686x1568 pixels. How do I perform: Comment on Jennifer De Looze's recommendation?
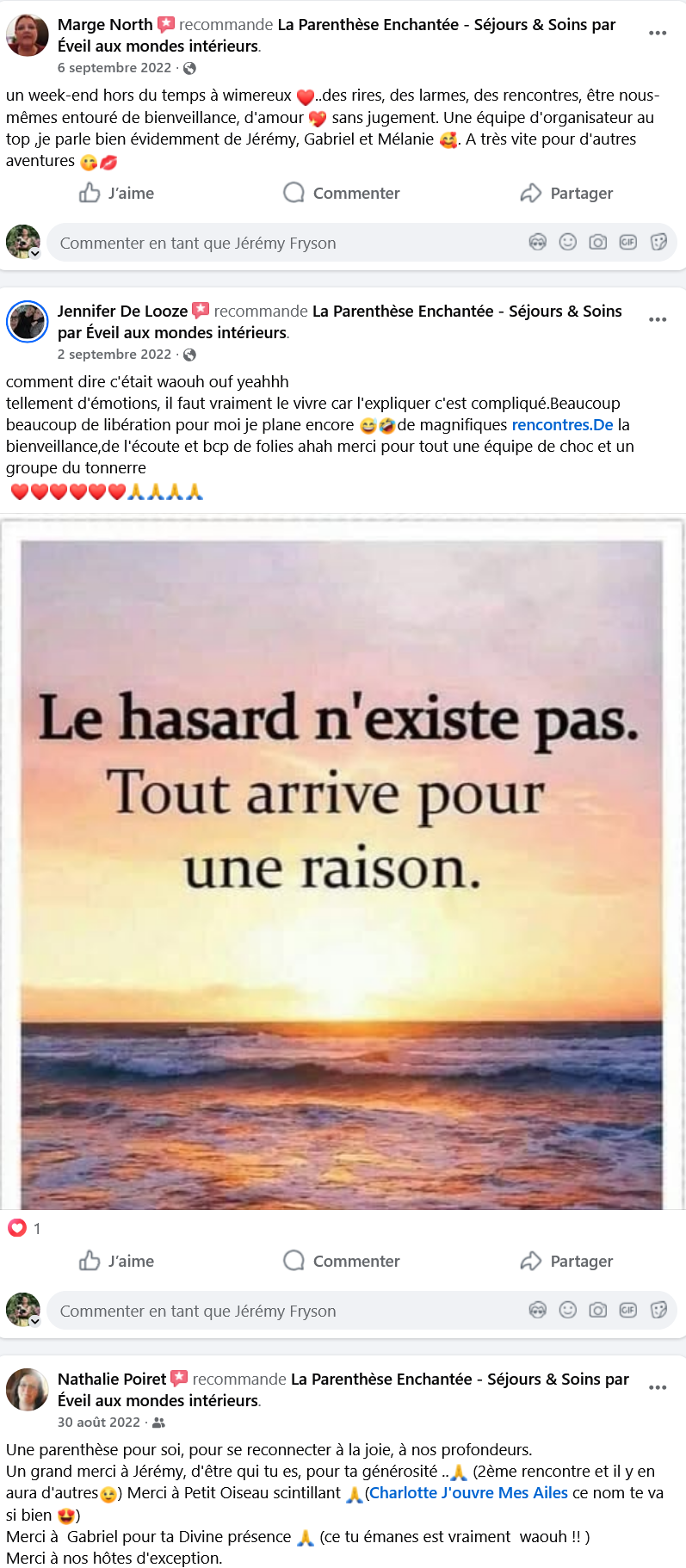[x=342, y=1261]
